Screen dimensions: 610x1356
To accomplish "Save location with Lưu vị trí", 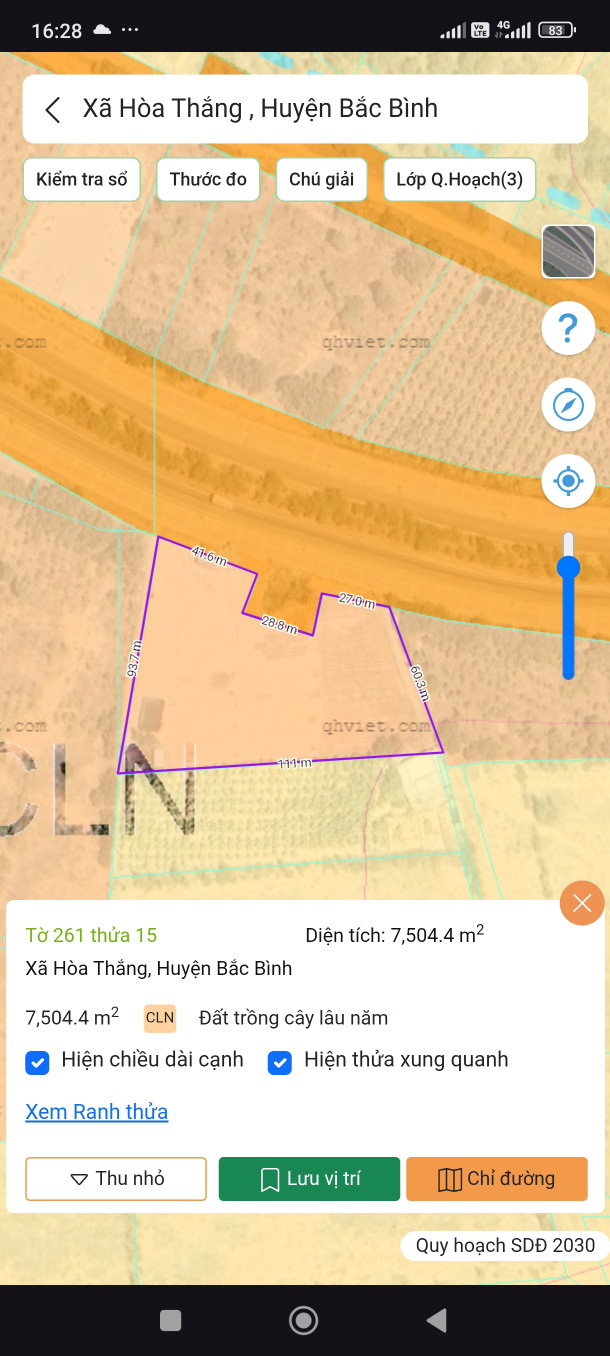I will [x=309, y=1179].
